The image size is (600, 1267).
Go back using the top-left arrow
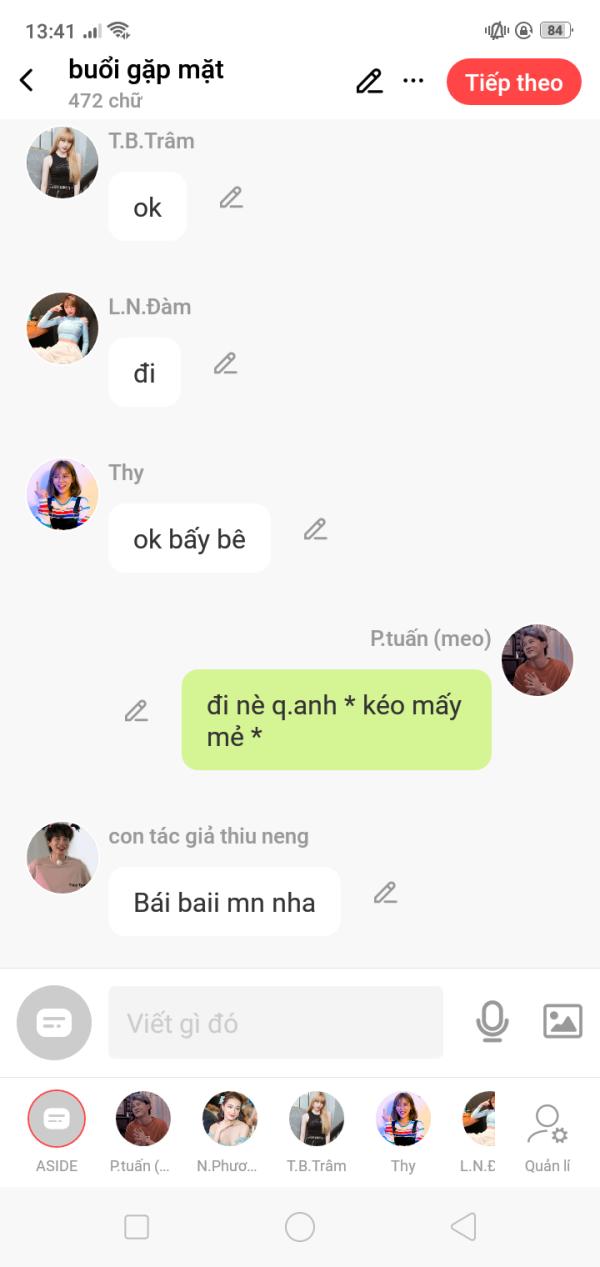tap(27, 81)
